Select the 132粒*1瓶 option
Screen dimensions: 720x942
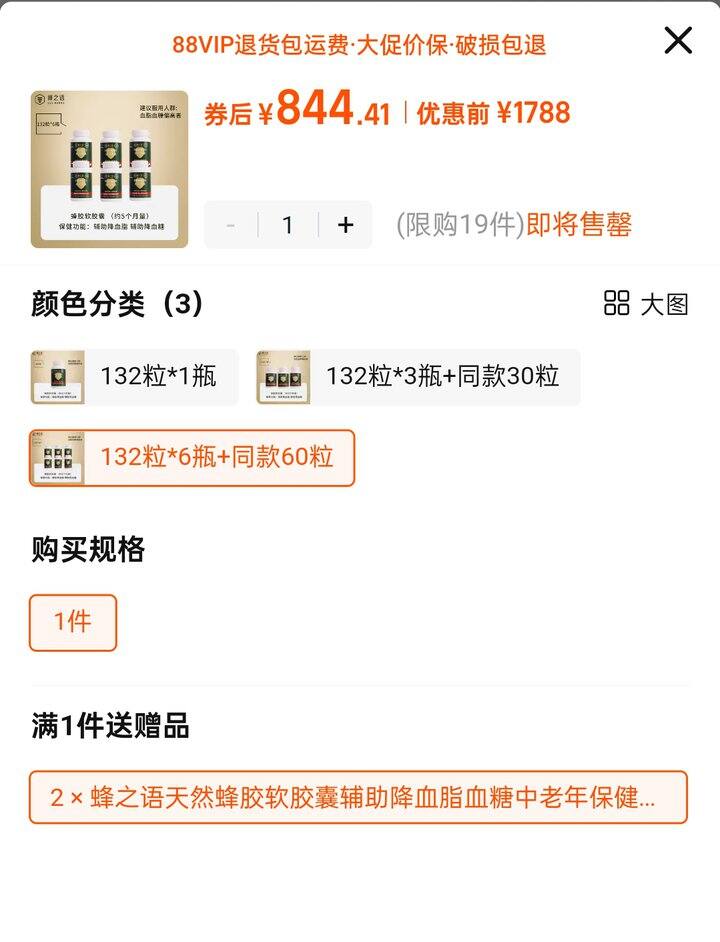[134, 377]
